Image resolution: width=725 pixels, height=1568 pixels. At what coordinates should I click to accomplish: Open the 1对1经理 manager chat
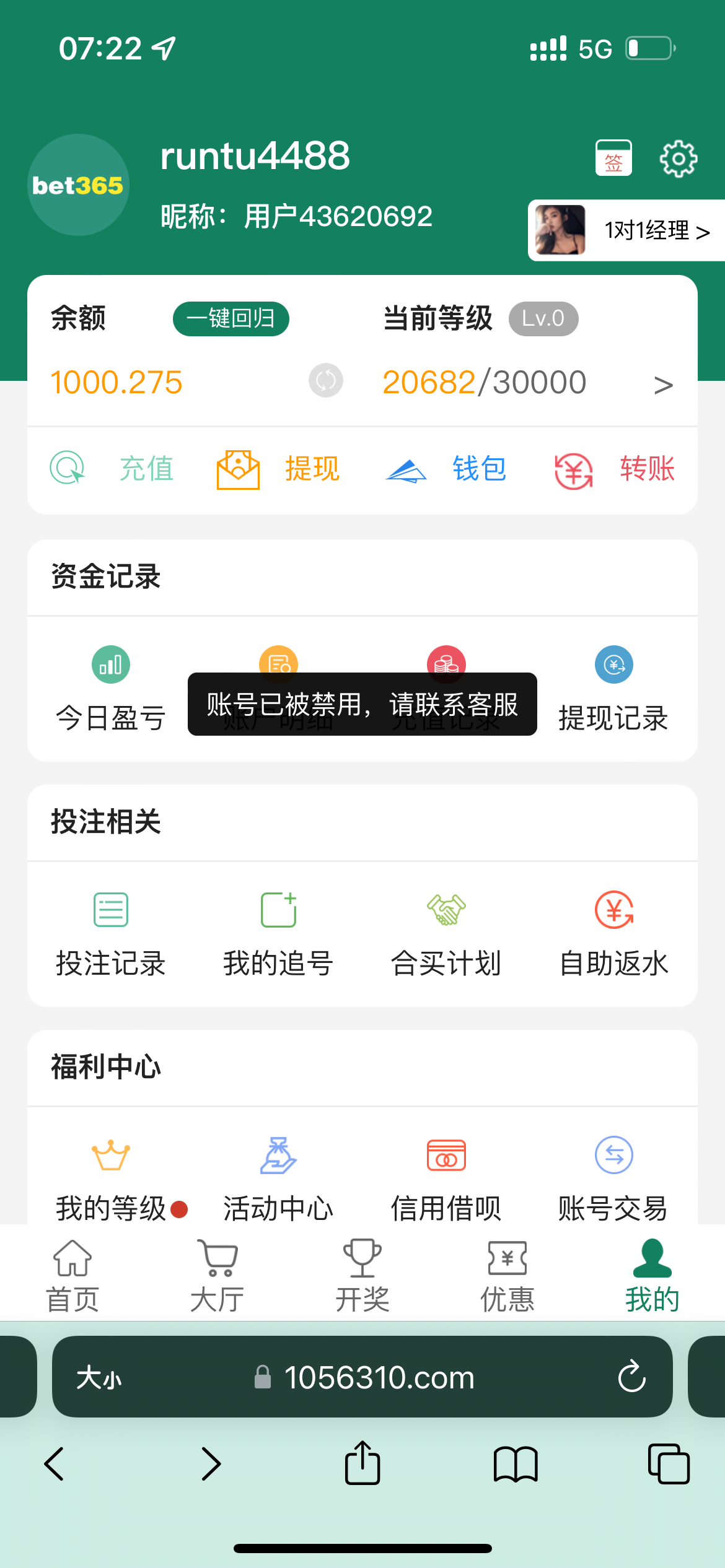(626, 230)
